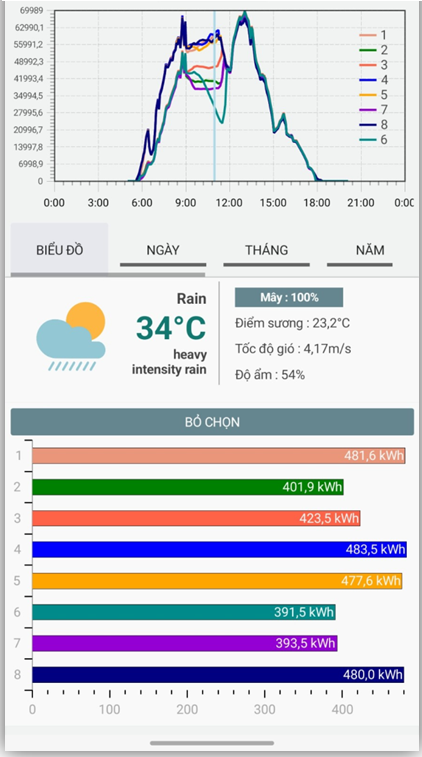Switch to the NĂM tab
The image size is (422, 757).
click(x=370, y=250)
